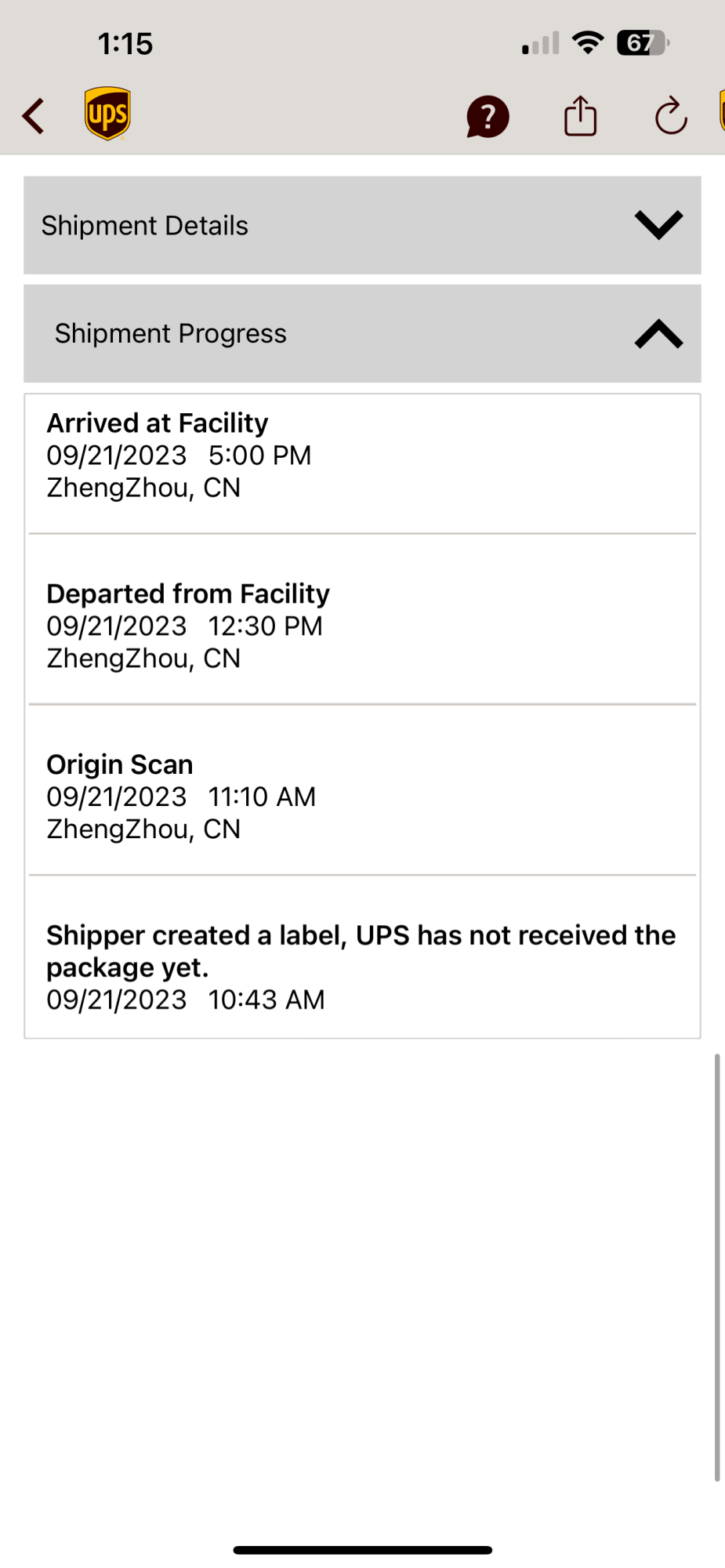Expand the Shipment Details section
The height and width of the screenshot is (1568, 725).
658,225
